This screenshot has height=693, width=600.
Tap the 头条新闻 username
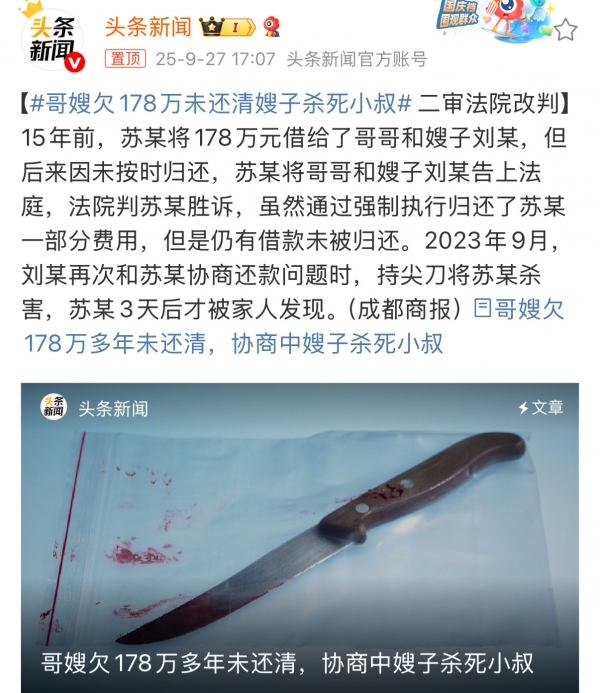point(149,27)
